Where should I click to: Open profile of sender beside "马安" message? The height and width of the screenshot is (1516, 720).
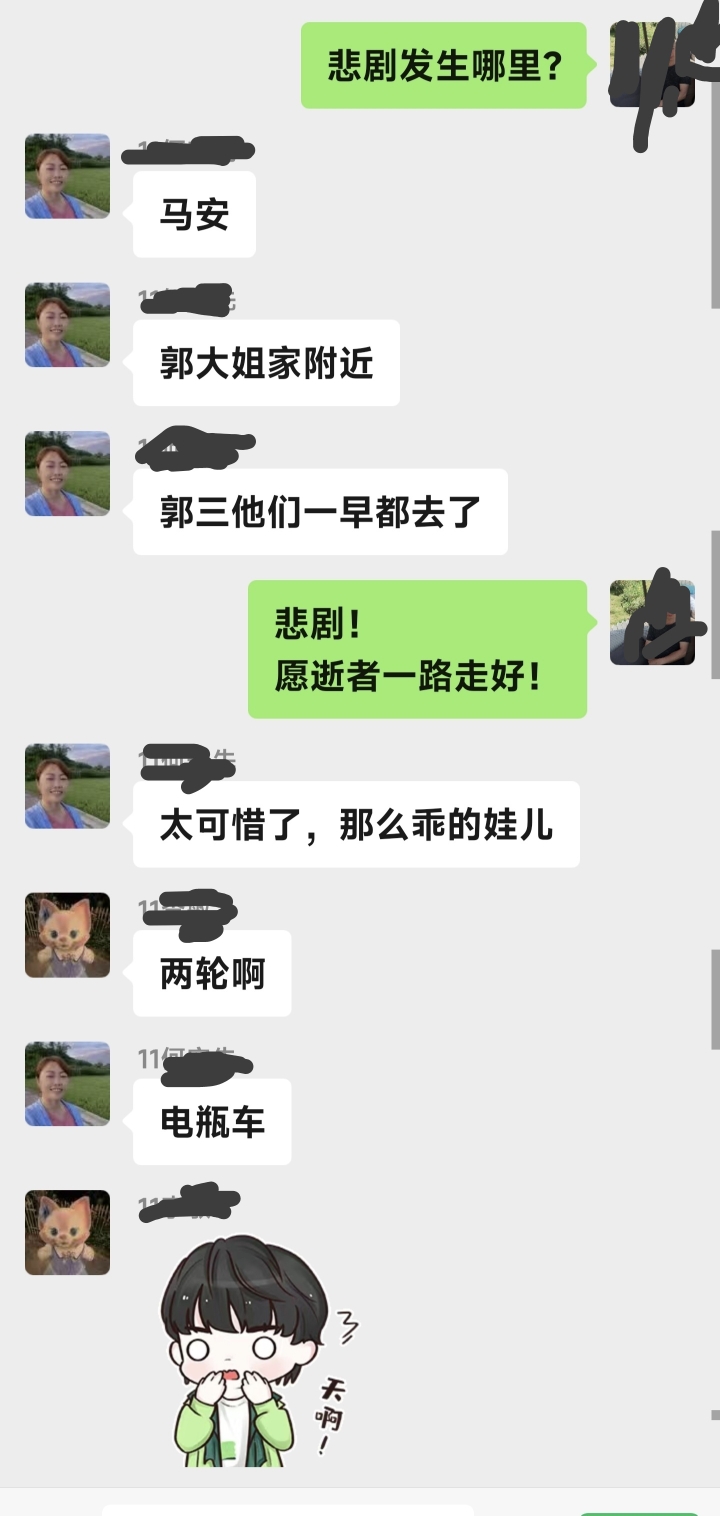pyautogui.click(x=67, y=176)
